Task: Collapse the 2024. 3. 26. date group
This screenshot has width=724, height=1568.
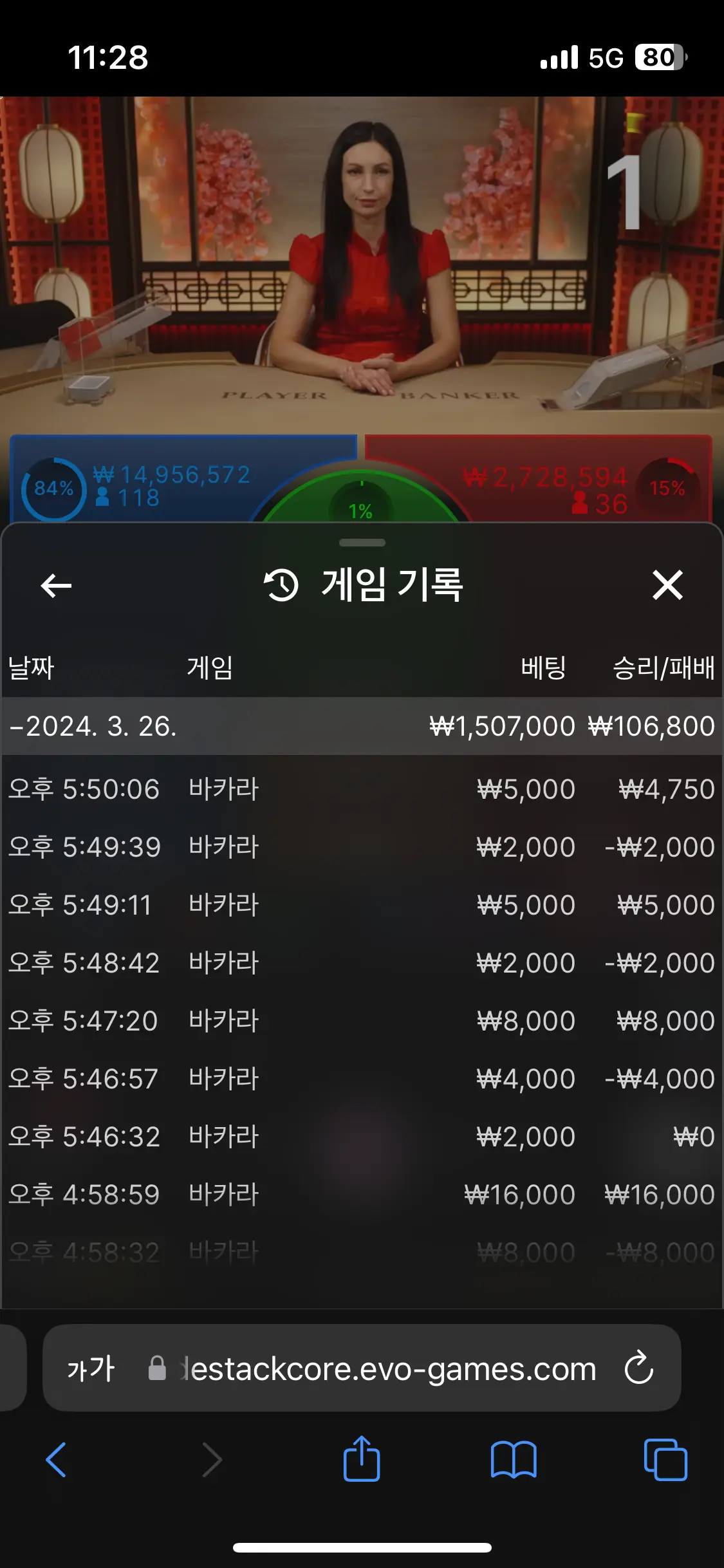Action: point(362,726)
